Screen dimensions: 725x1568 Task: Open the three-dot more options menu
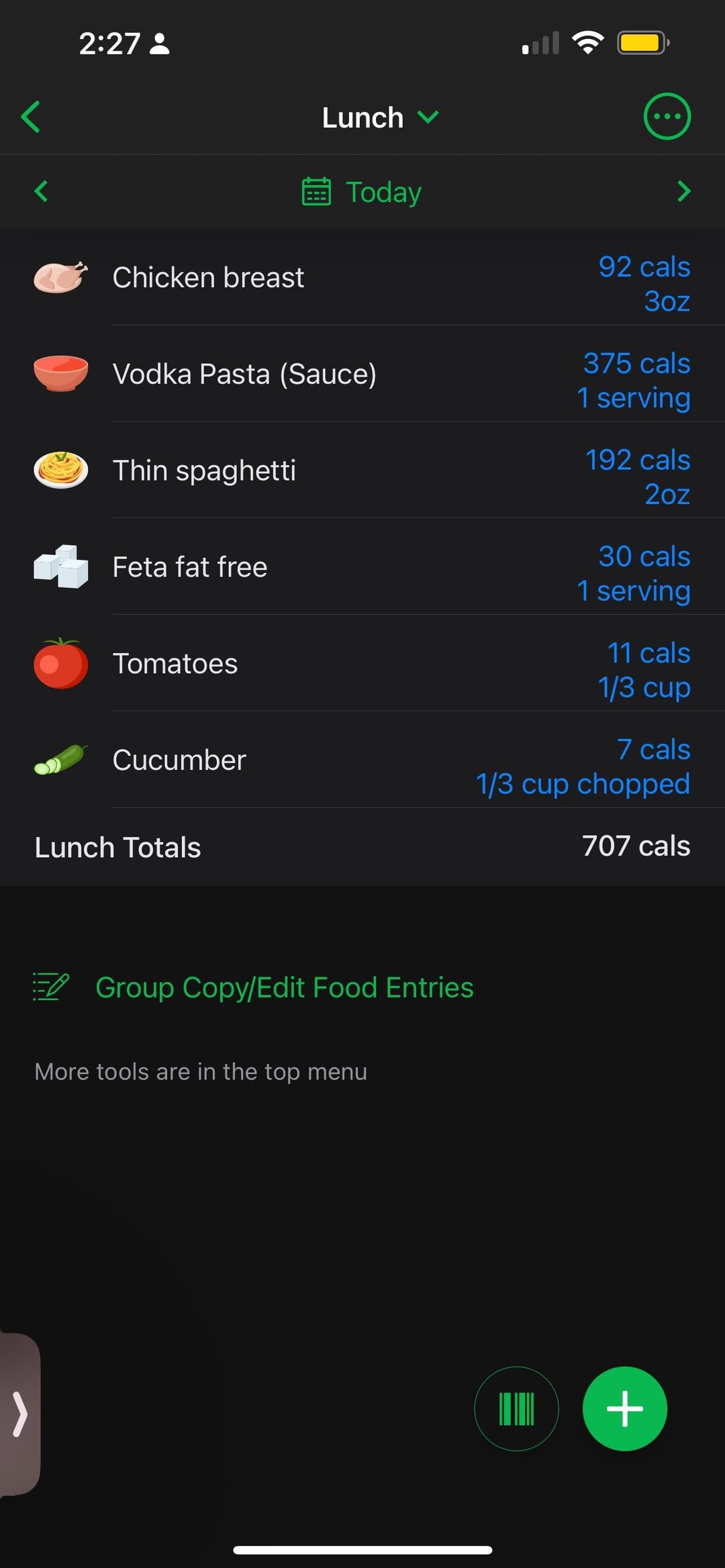point(667,117)
